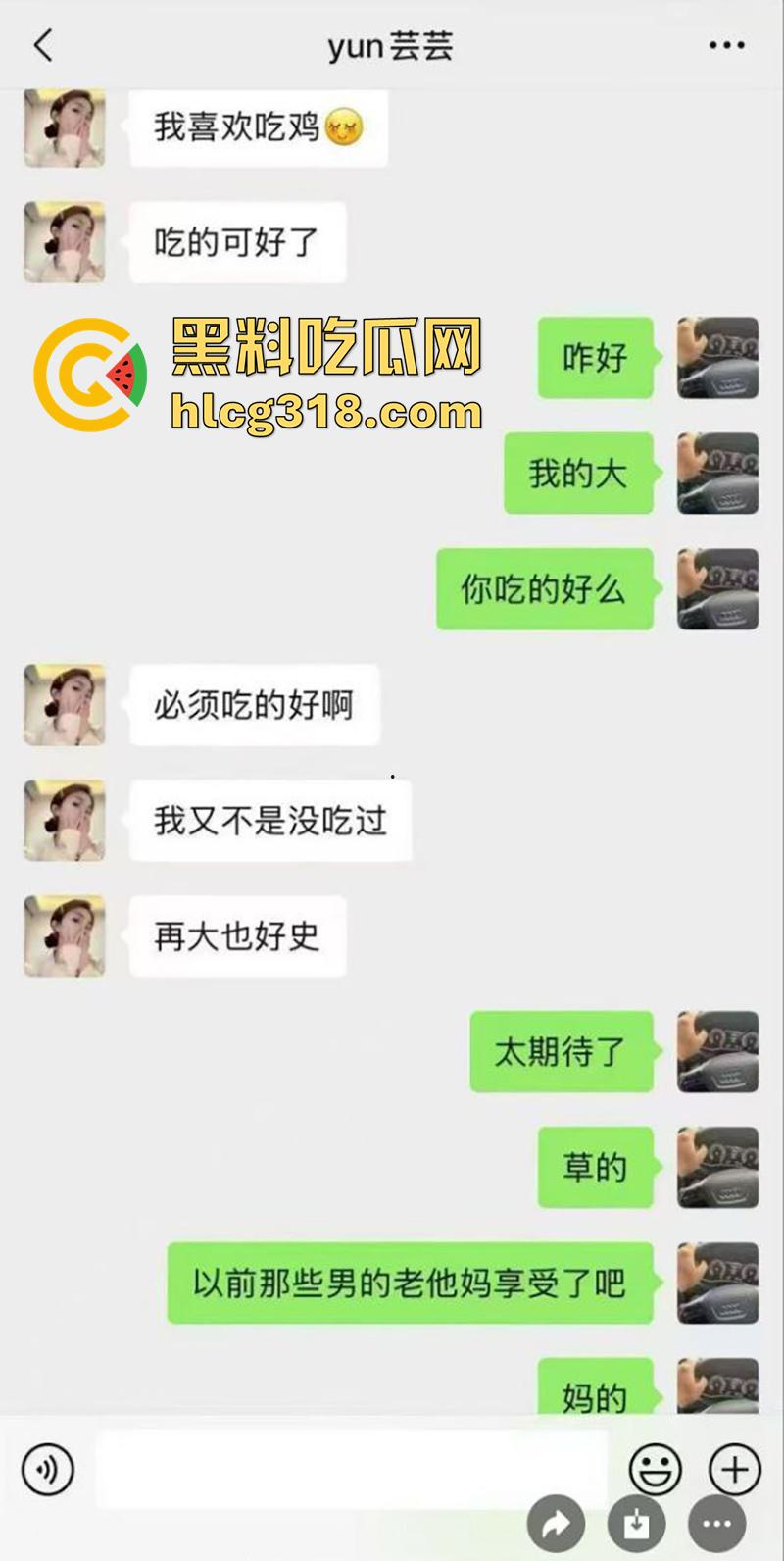Tap the back chevron to leave the chat
Viewport: 784px width, 1561px height.
[x=41, y=44]
